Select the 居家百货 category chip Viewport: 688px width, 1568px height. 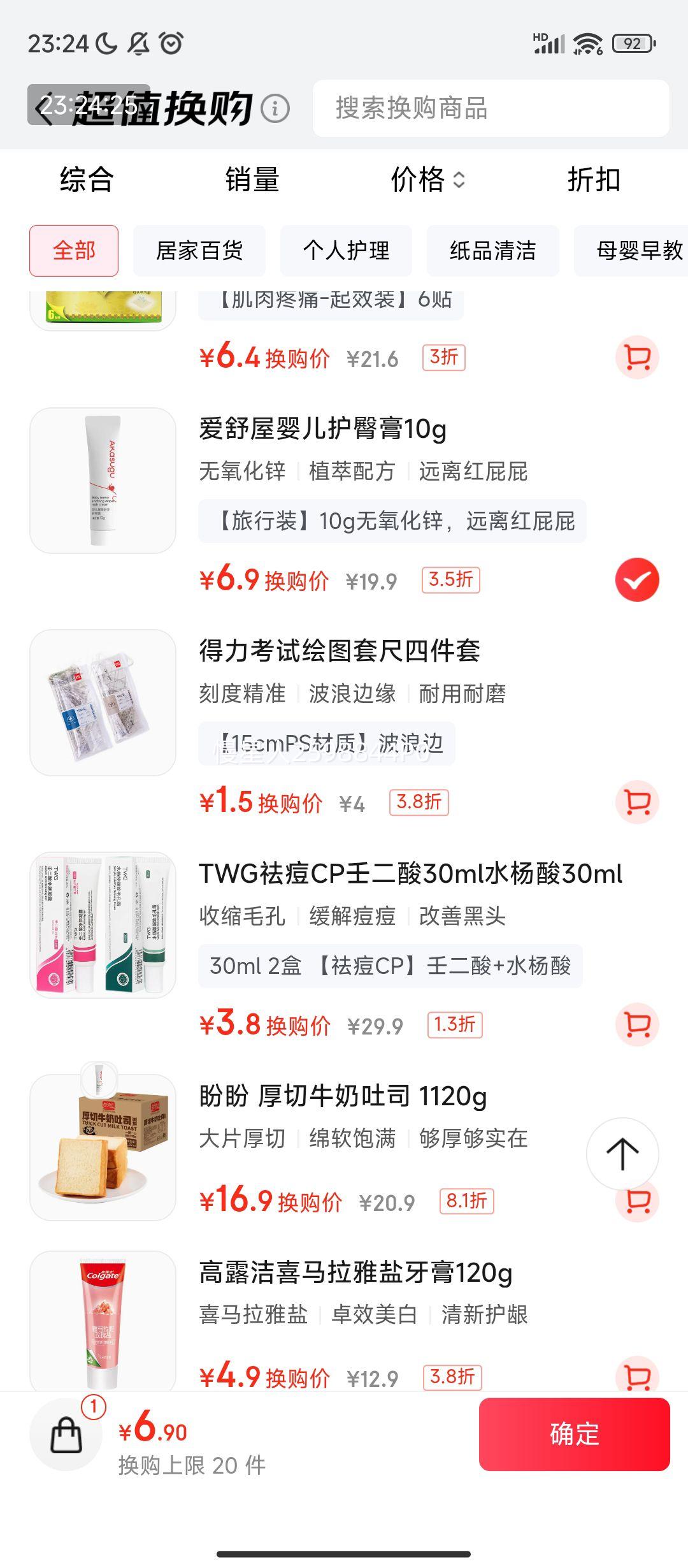(199, 250)
